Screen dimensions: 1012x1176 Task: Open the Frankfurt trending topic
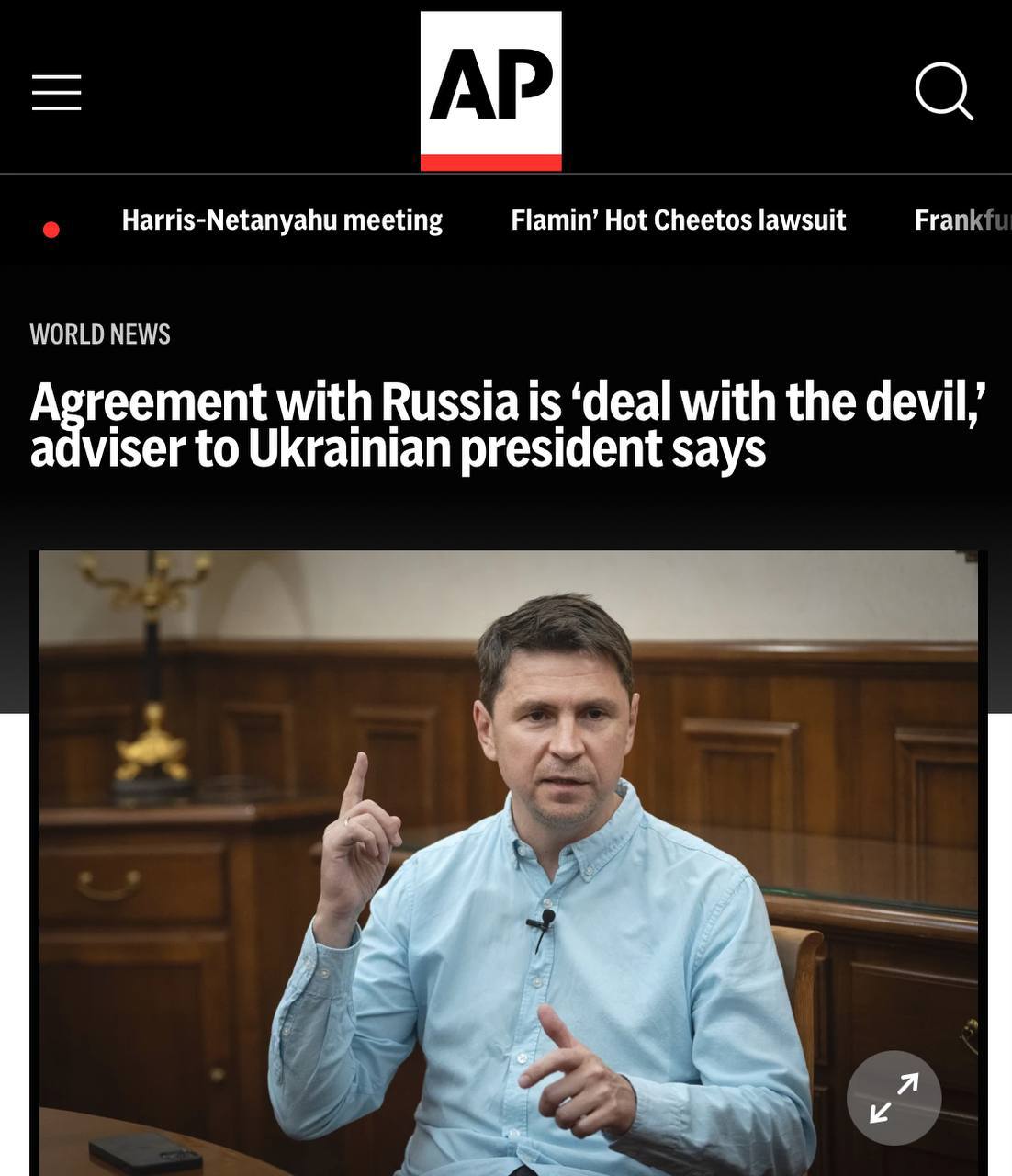962,220
